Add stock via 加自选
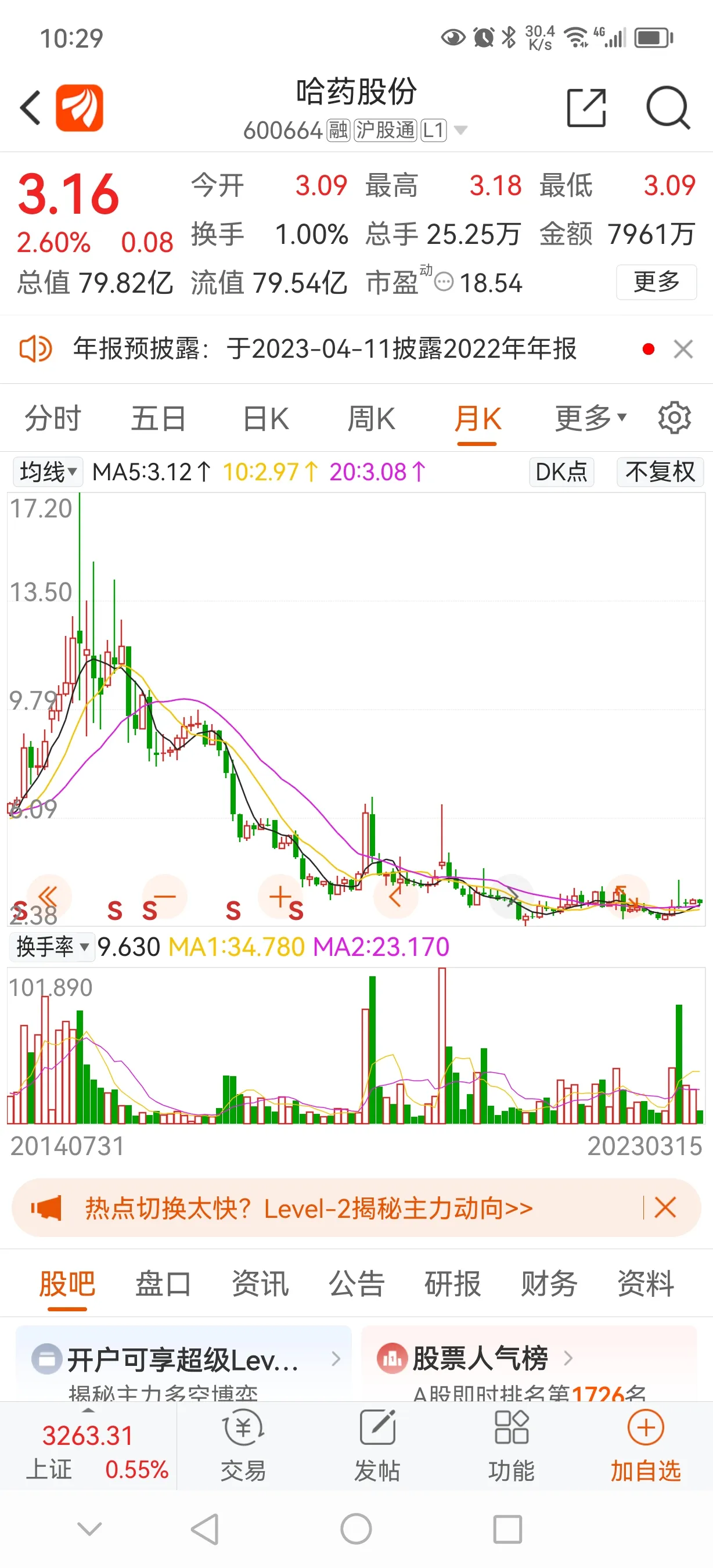Screen dimensions: 713x1568 tap(646, 1447)
